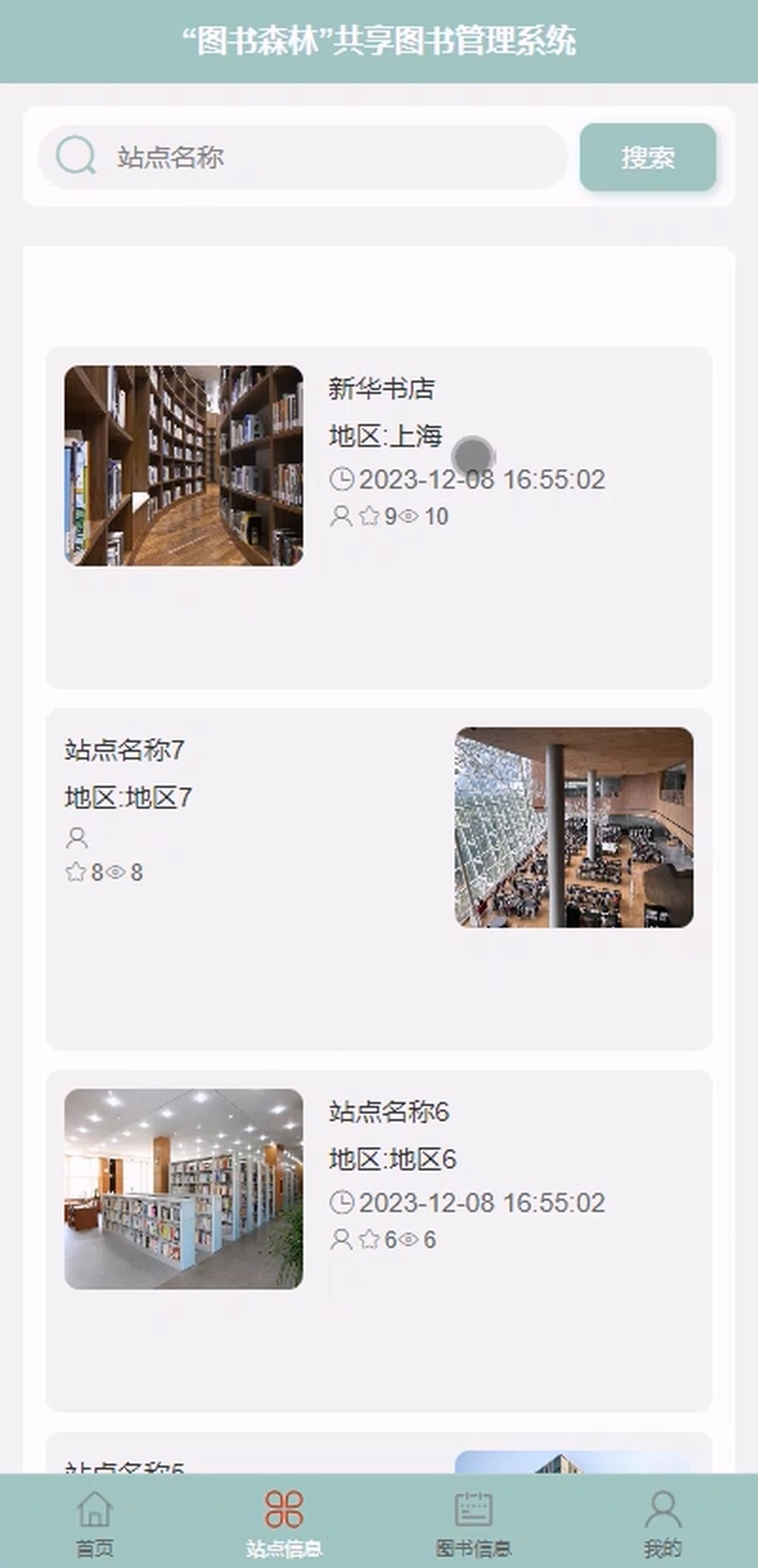
Task: Open the 站点名称6 station card
Action: (x=379, y=1240)
